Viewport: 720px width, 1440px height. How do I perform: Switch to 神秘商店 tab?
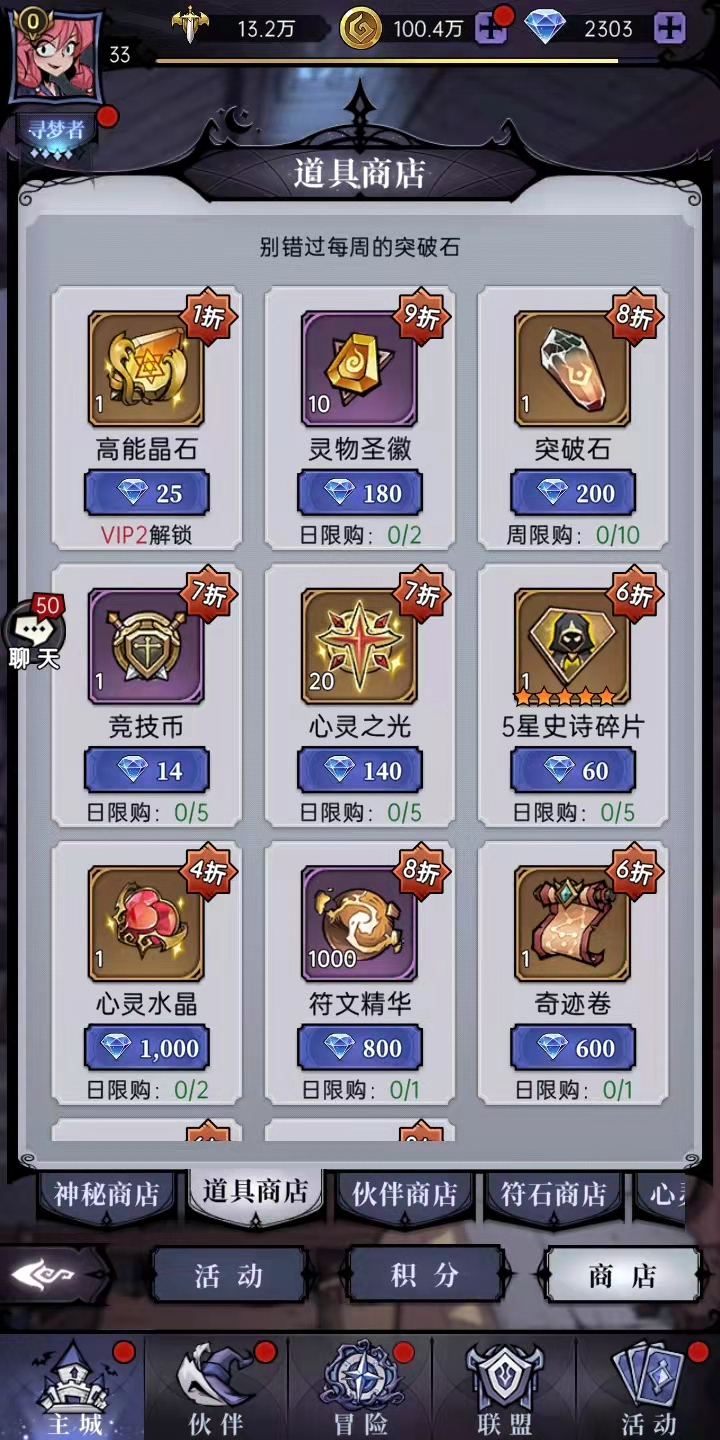107,1195
